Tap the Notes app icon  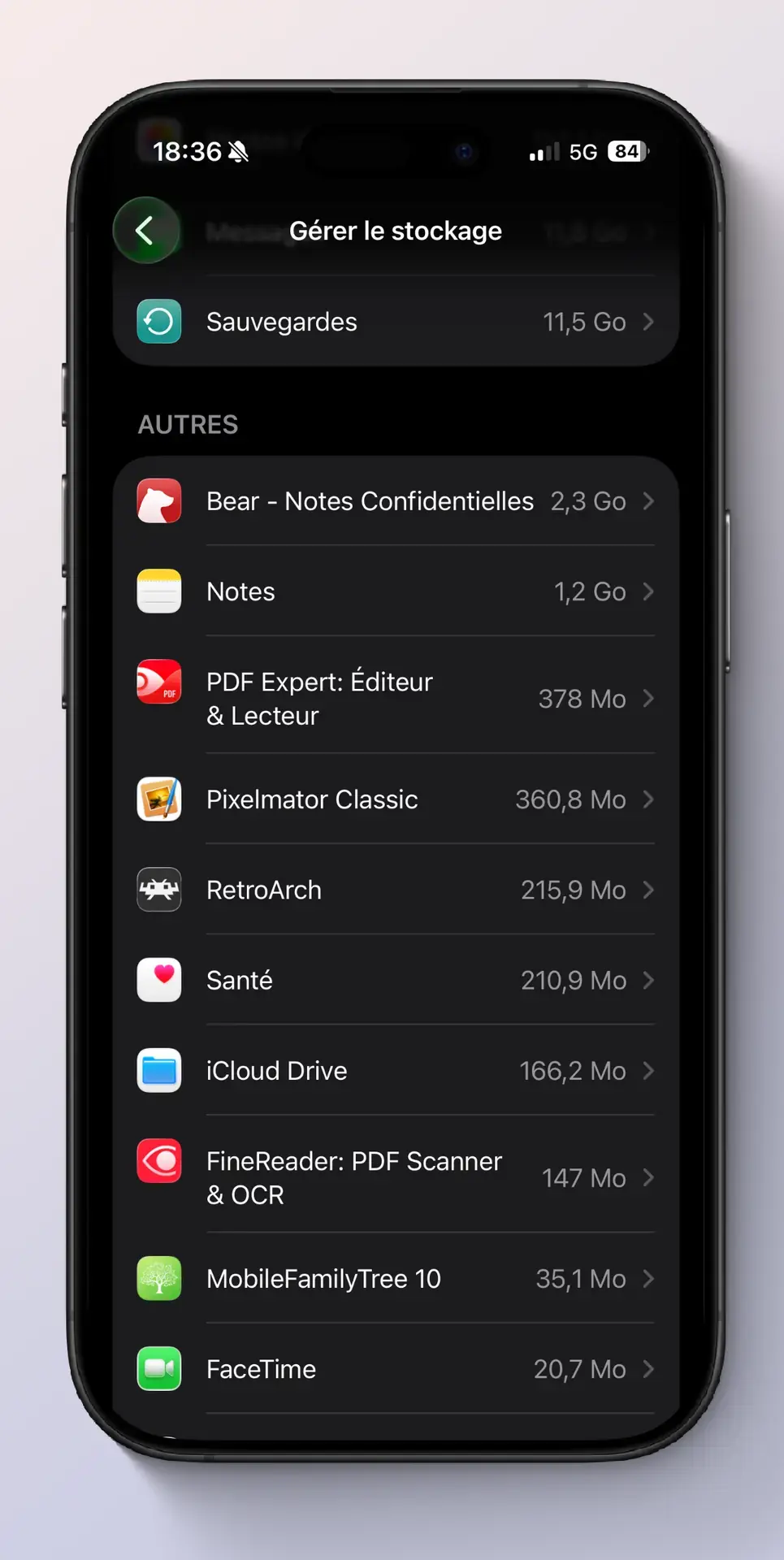(158, 591)
